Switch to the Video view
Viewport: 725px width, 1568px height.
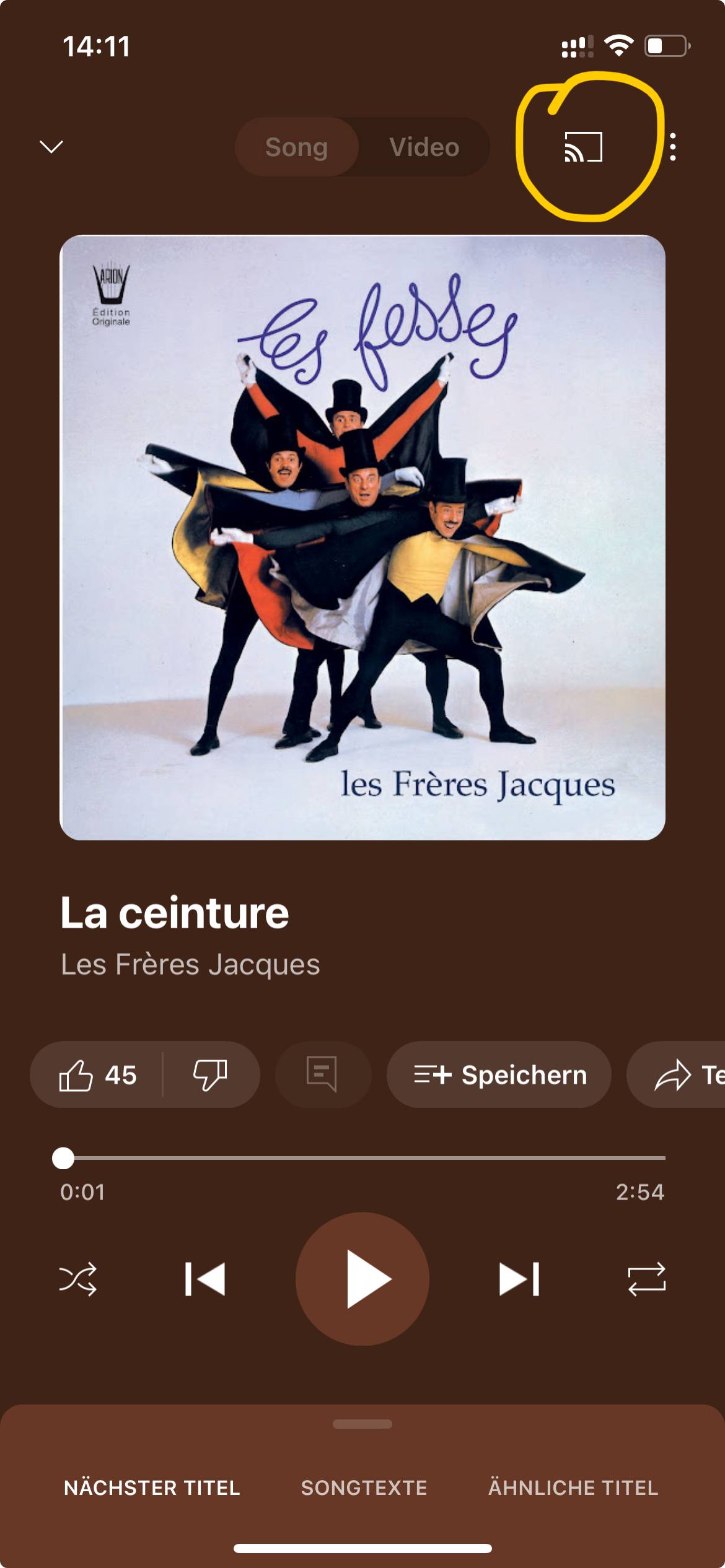pyautogui.click(x=424, y=147)
